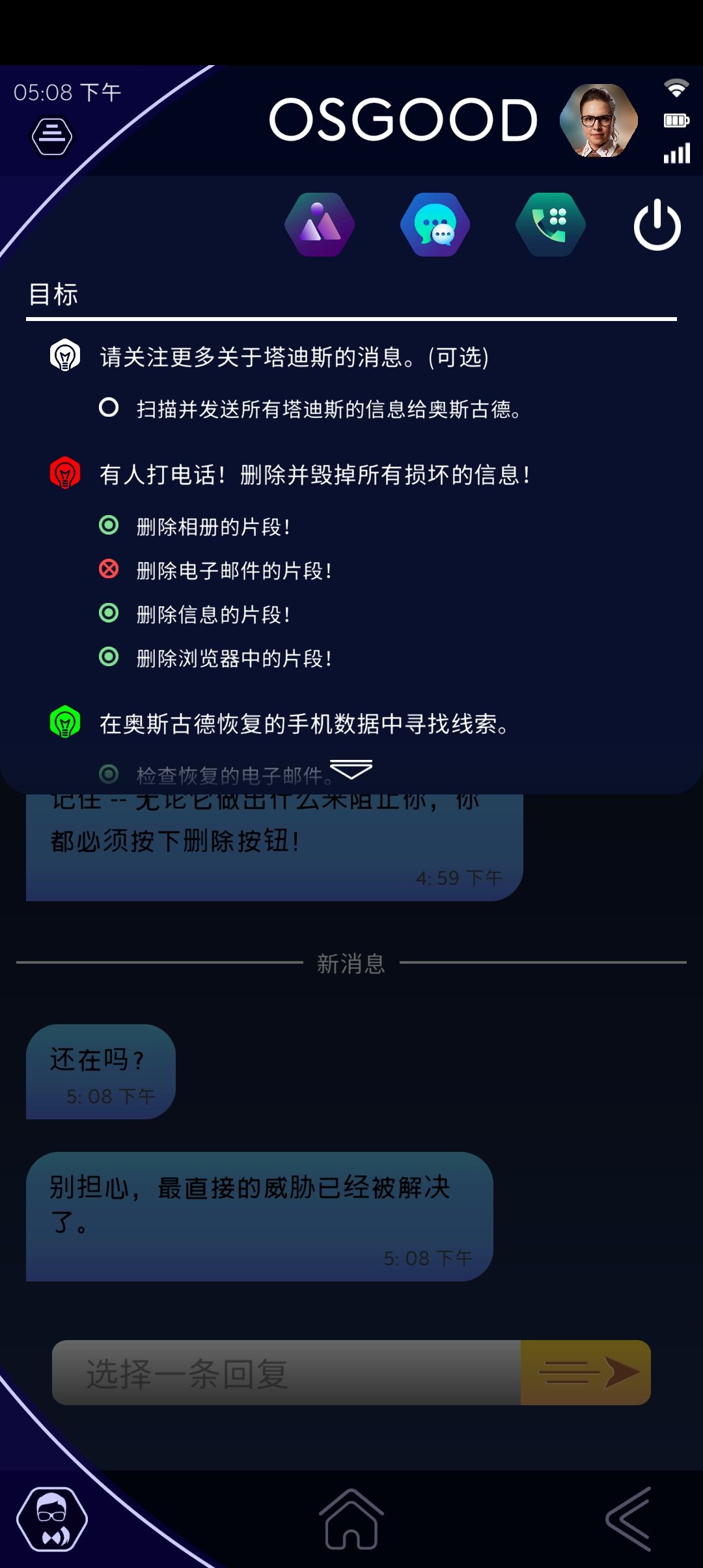The width and height of the screenshot is (703, 1568).
Task: Open the chat messages app icon
Action: [x=434, y=224]
